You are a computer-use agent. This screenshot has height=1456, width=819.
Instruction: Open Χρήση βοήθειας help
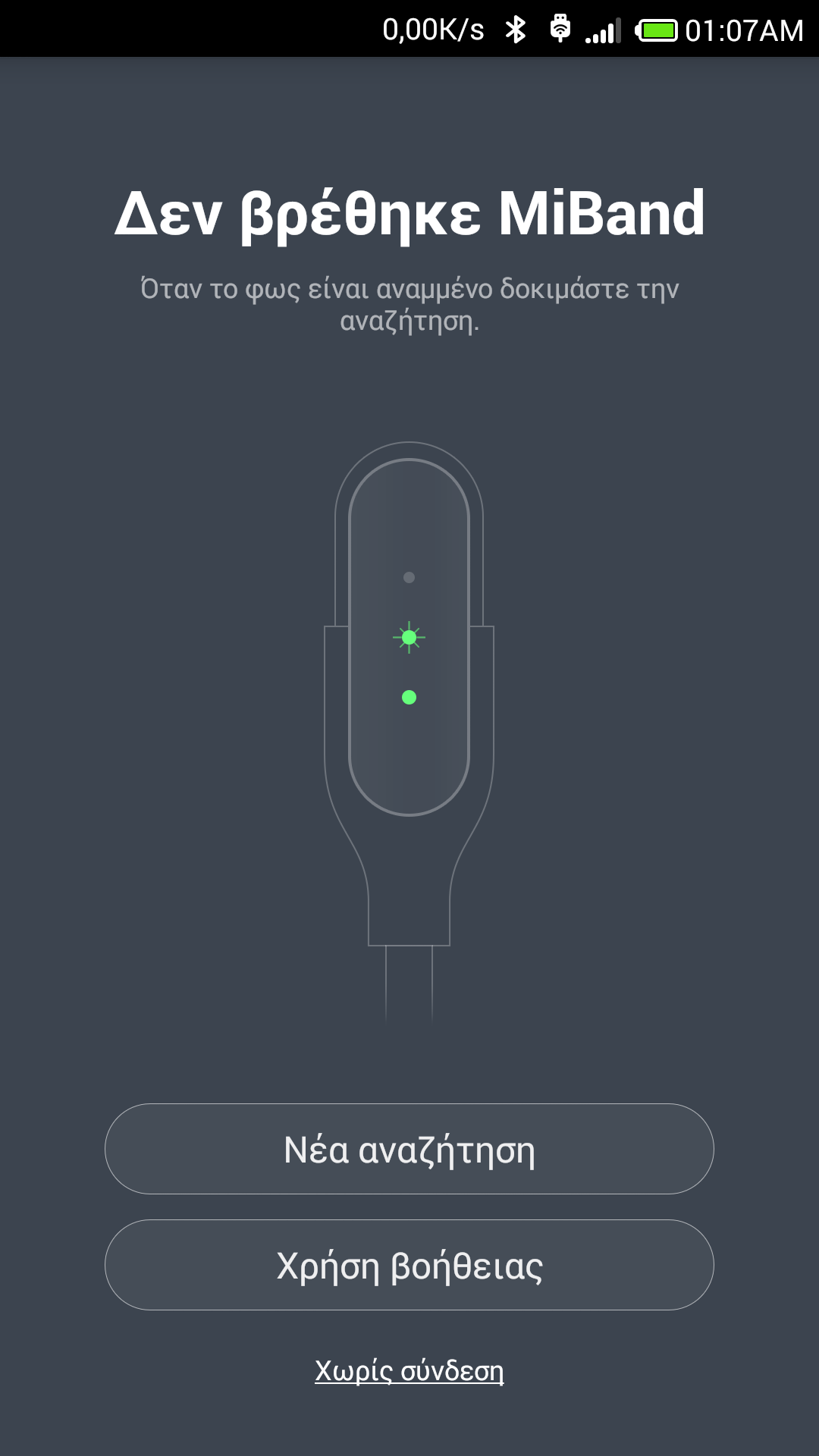pyautogui.click(x=409, y=1265)
